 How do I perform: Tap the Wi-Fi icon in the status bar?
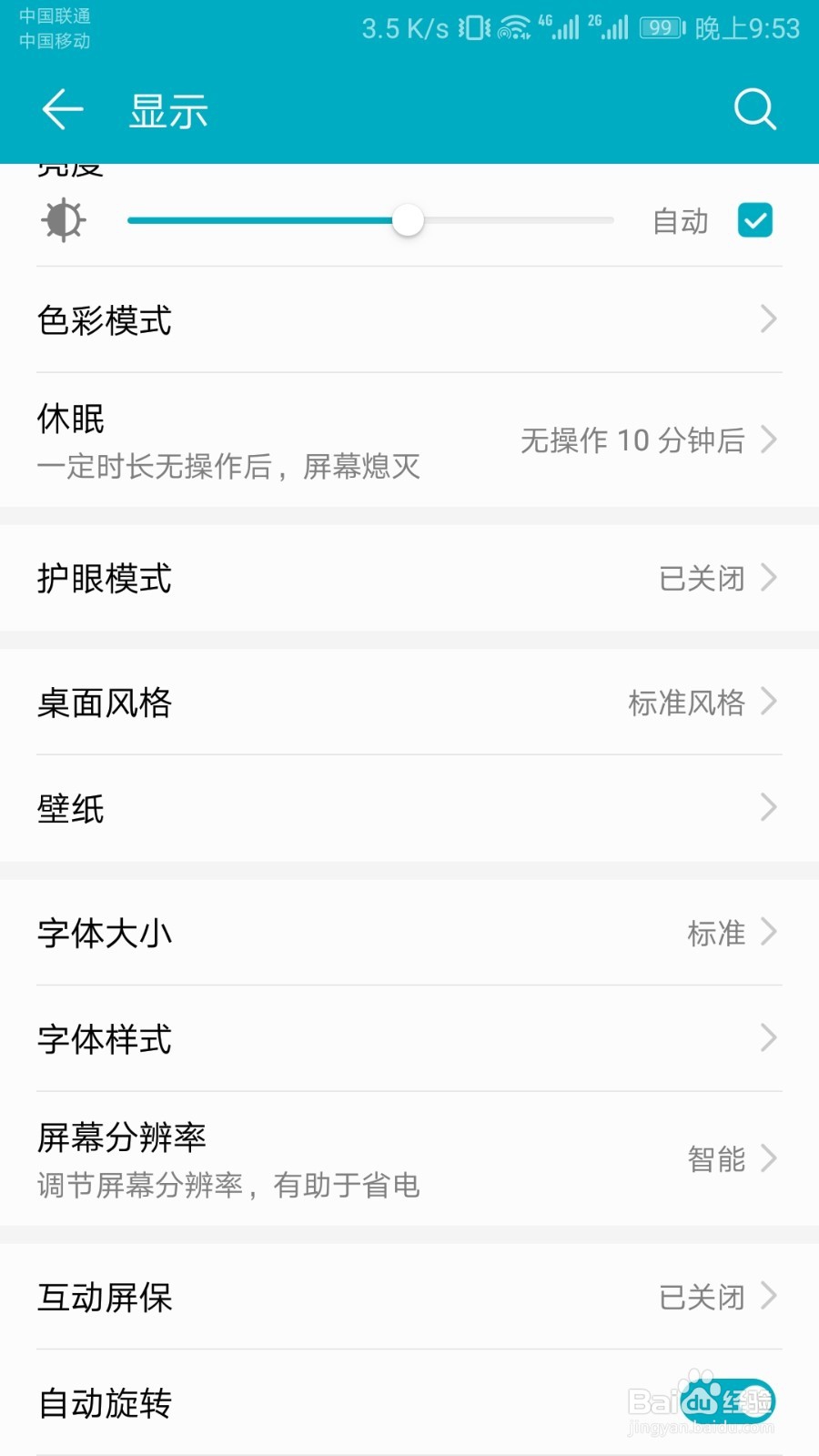pyautogui.click(x=513, y=28)
